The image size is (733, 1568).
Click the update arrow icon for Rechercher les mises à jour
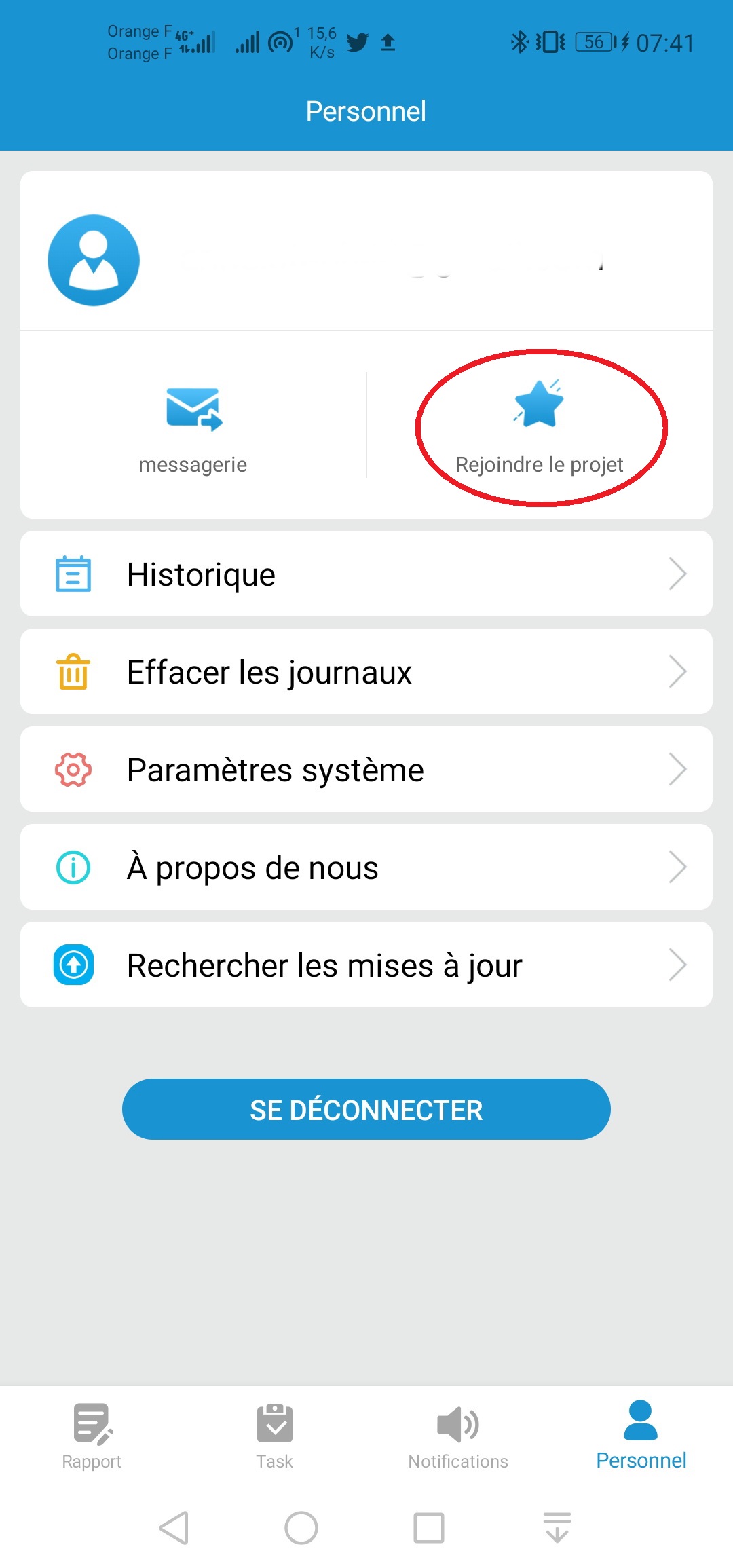(73, 965)
